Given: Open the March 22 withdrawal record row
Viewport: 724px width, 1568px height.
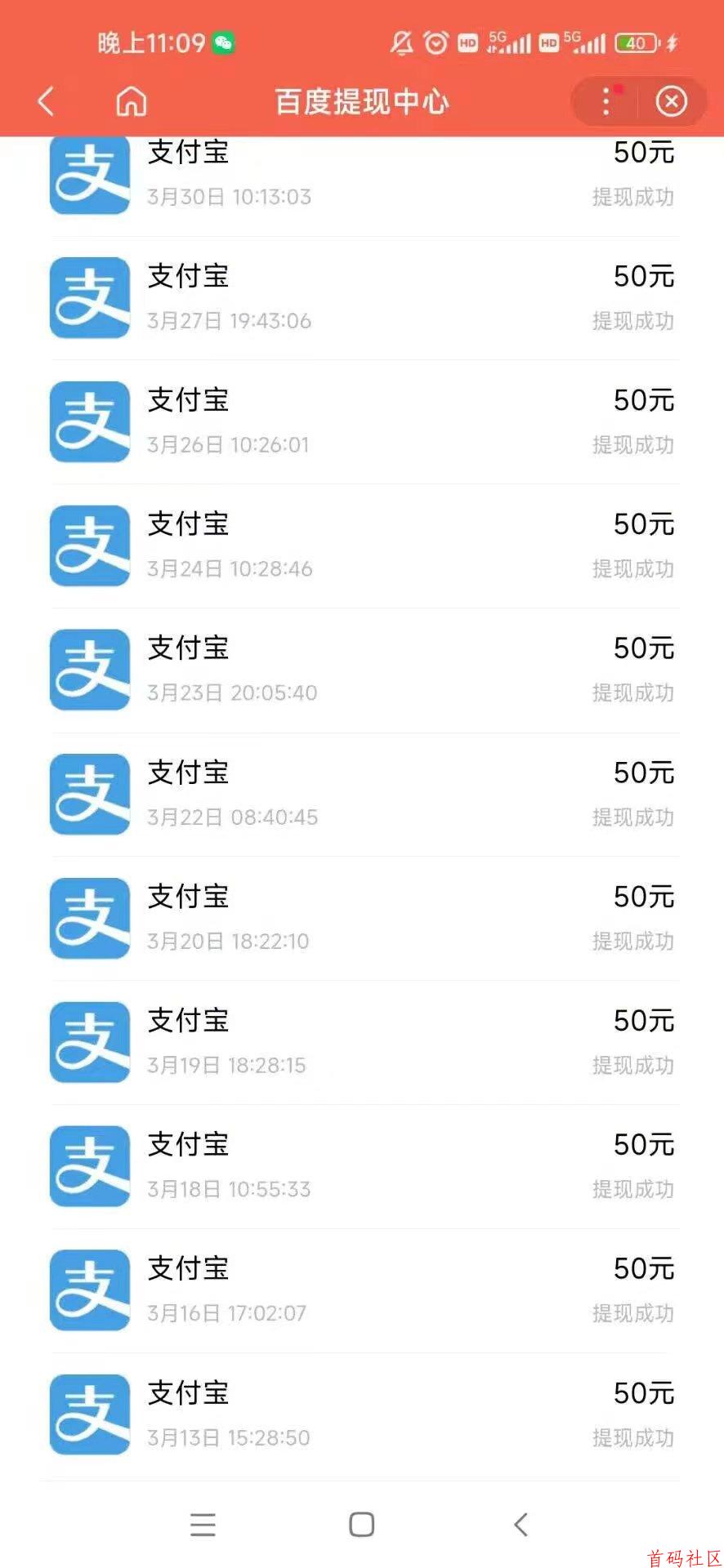Looking at the screenshot, I should point(362,794).
